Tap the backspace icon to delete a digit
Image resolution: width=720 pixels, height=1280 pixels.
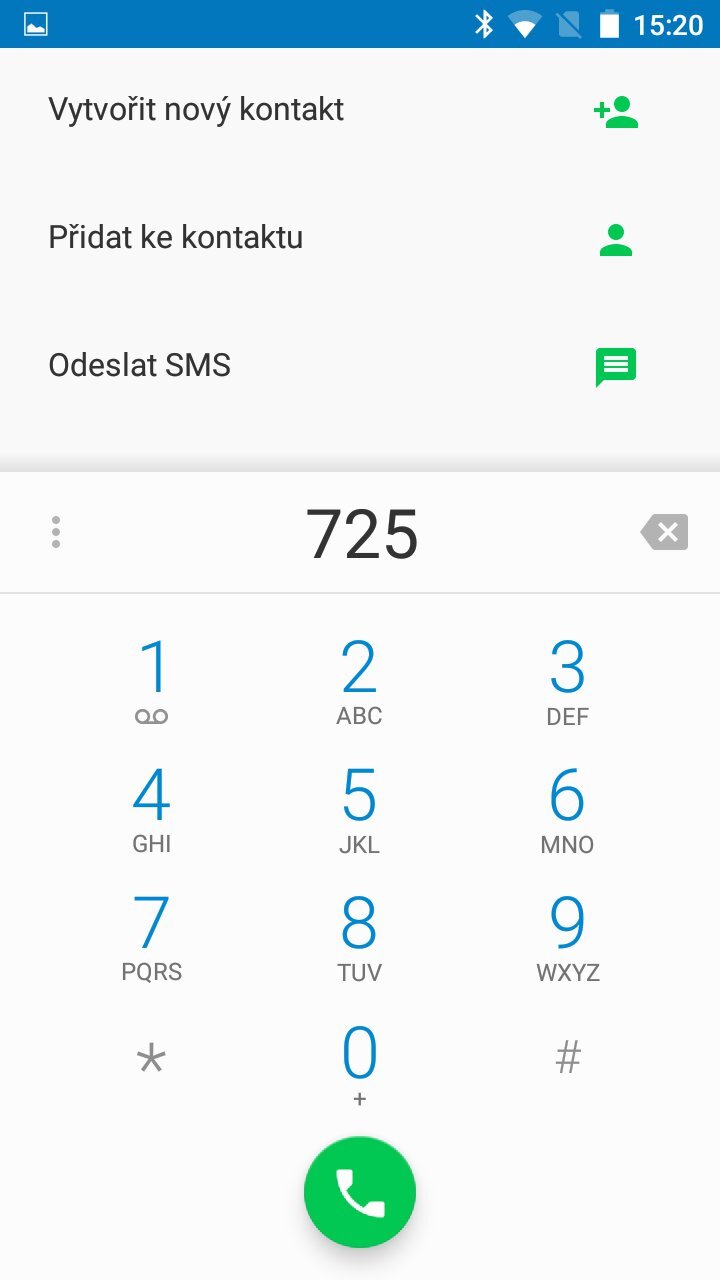pyautogui.click(x=664, y=531)
